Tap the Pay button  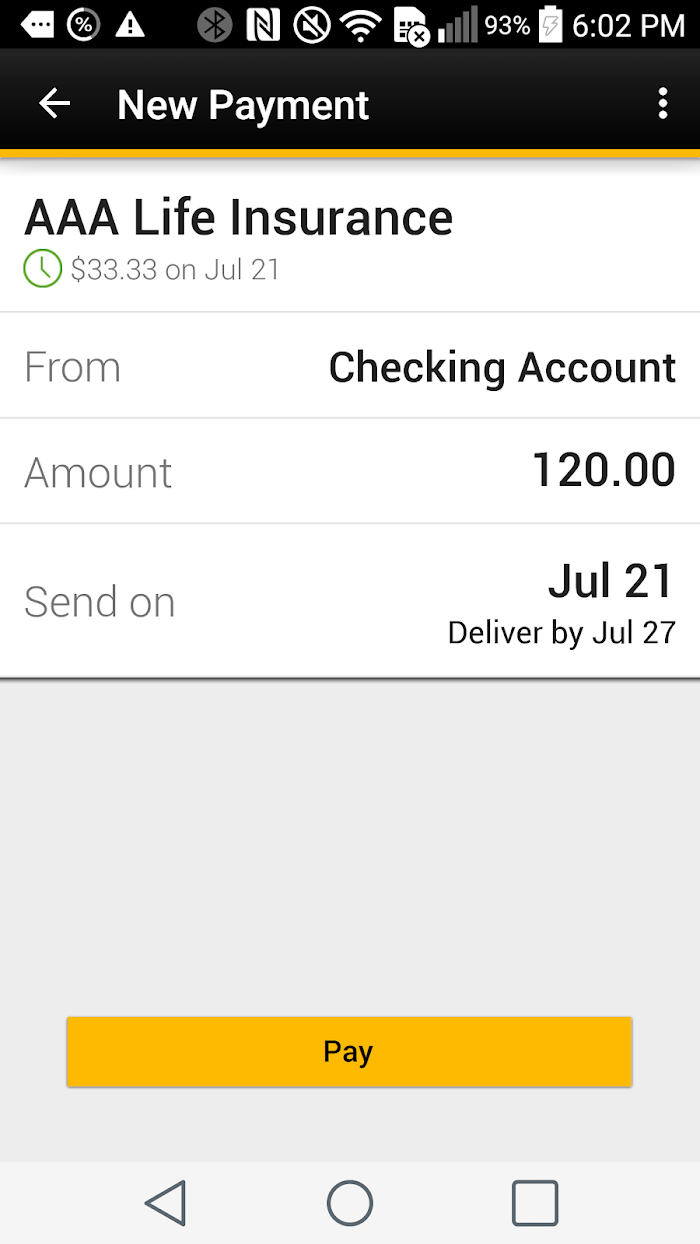(349, 1051)
